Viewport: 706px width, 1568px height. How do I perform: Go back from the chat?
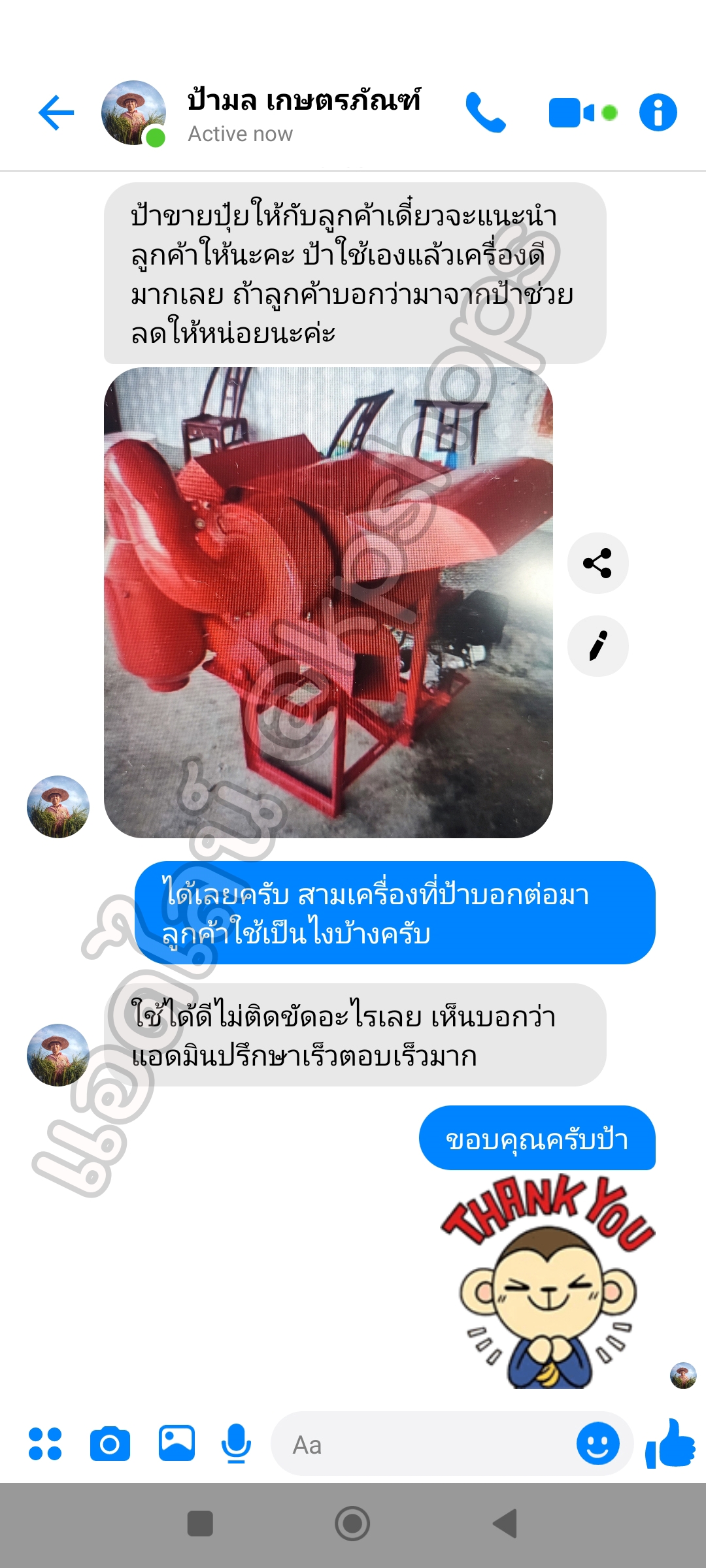(x=56, y=113)
